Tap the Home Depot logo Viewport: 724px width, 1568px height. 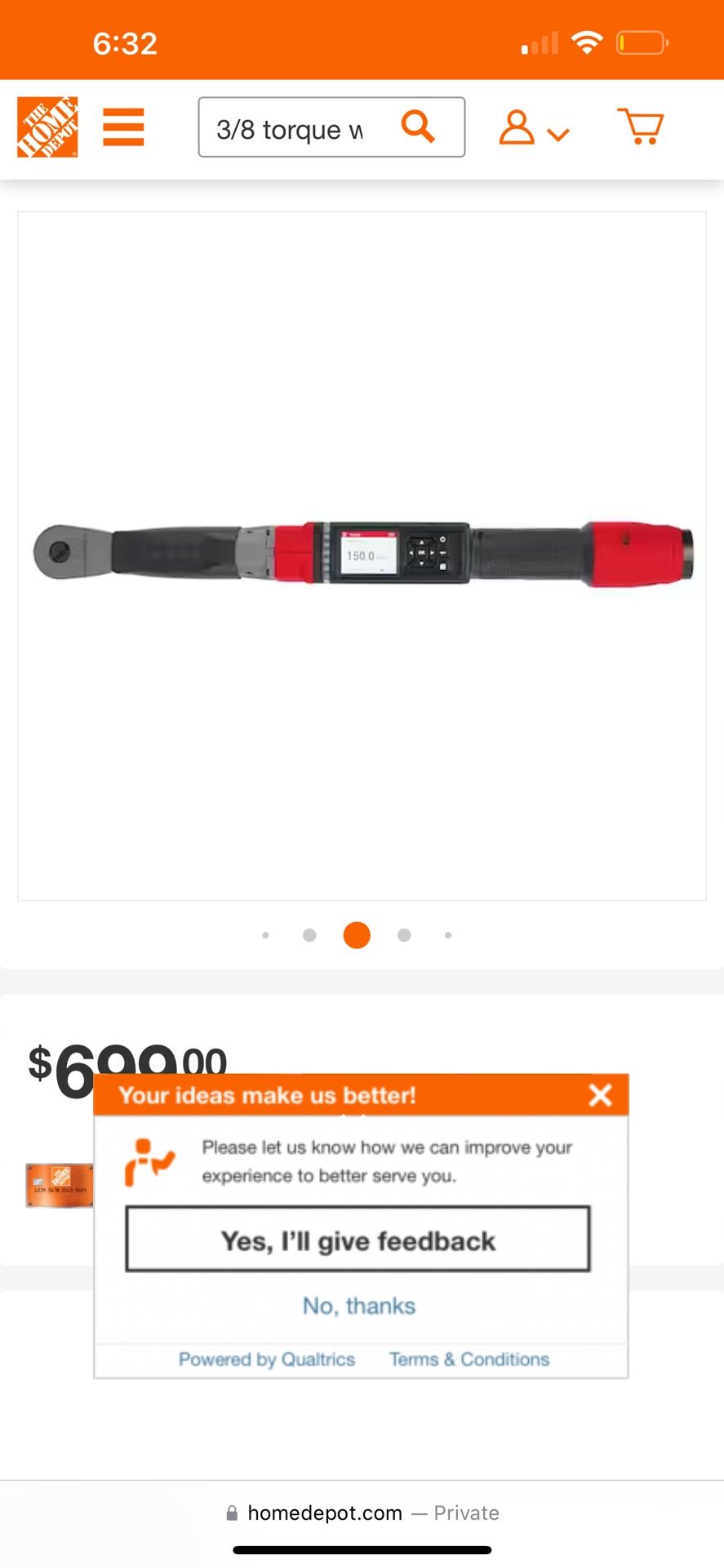click(47, 128)
